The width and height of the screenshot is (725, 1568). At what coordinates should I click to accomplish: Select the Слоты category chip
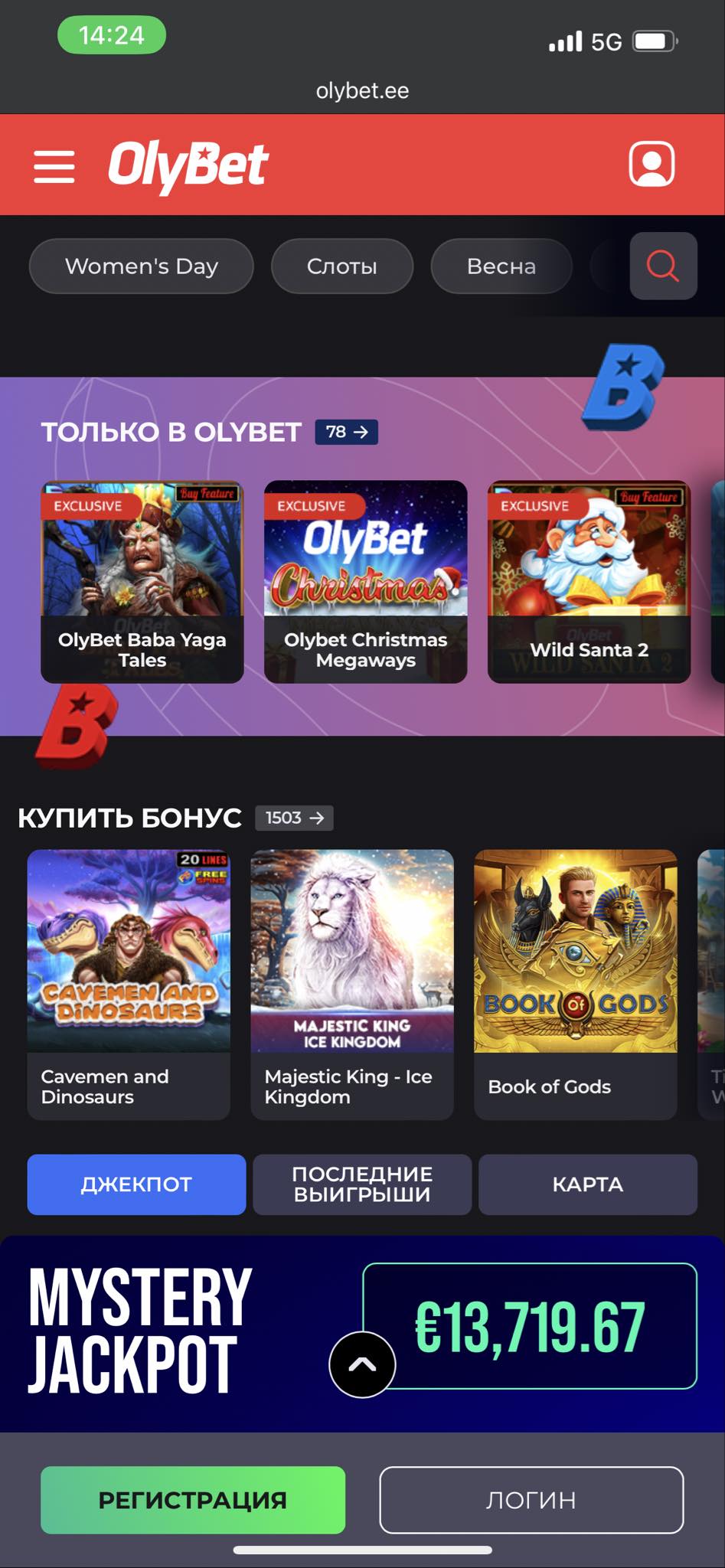(x=342, y=266)
